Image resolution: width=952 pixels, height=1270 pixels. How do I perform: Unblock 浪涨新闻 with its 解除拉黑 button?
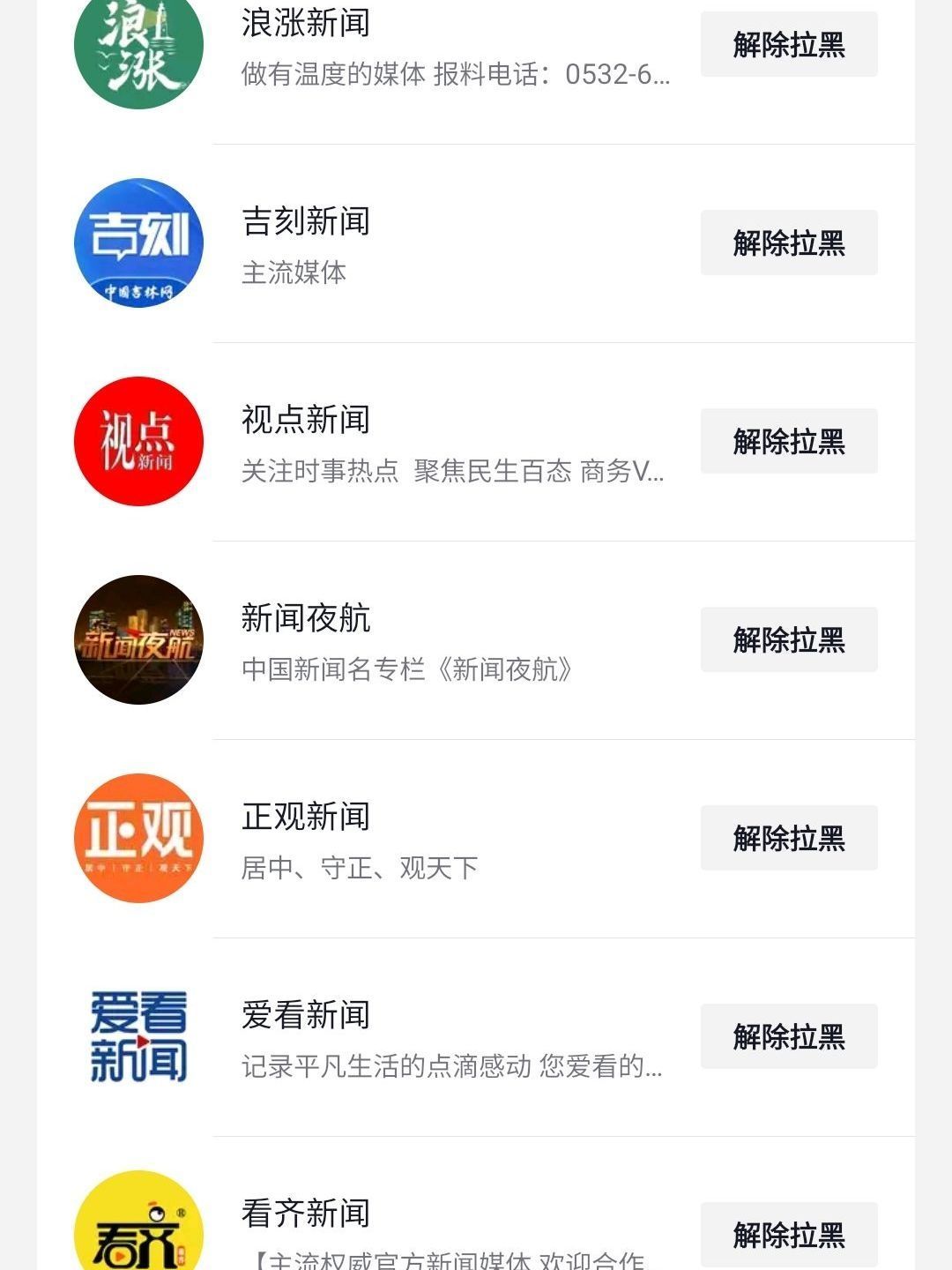[x=789, y=44]
